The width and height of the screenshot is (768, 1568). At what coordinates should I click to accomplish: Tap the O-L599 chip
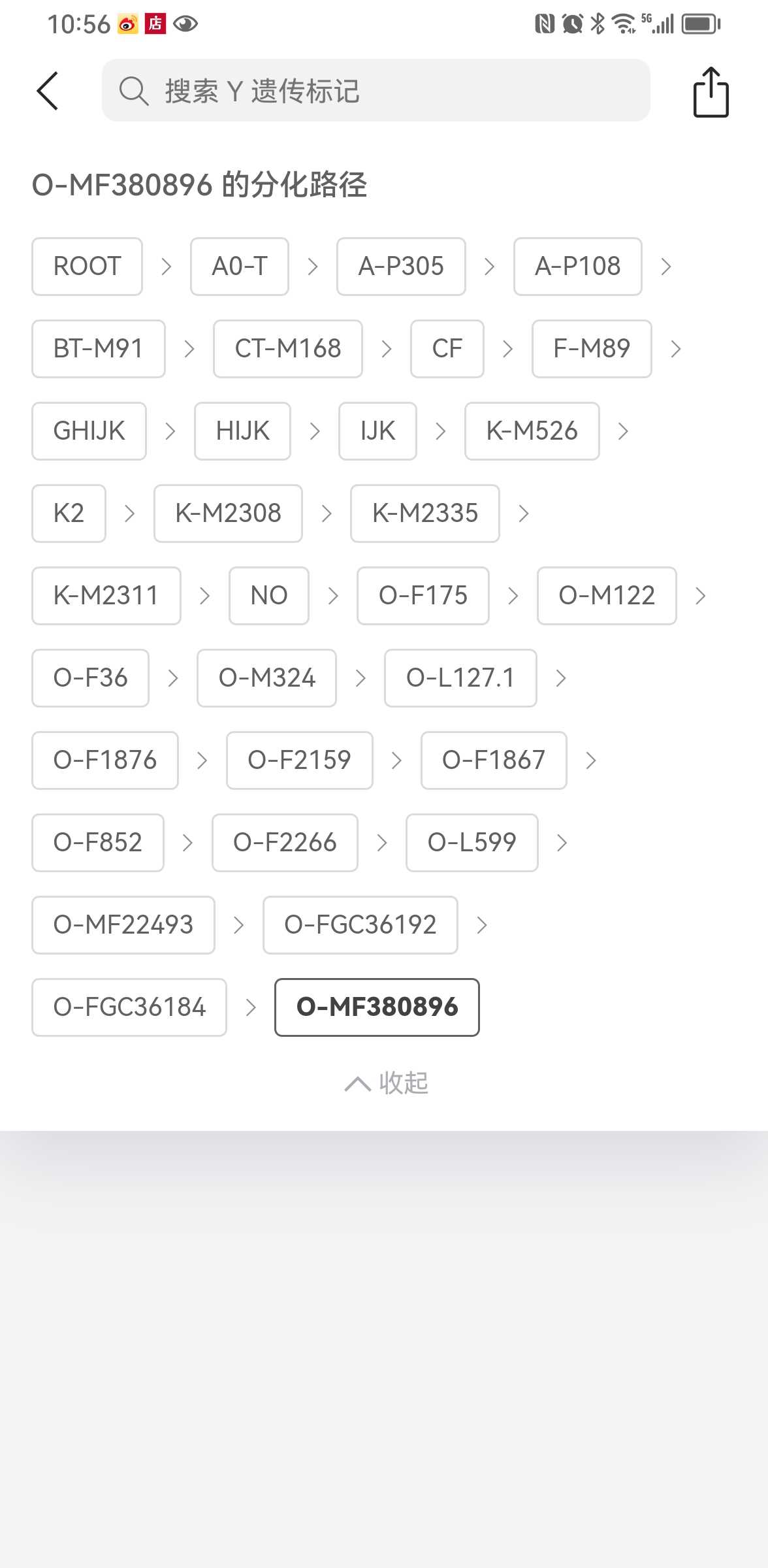(472, 843)
